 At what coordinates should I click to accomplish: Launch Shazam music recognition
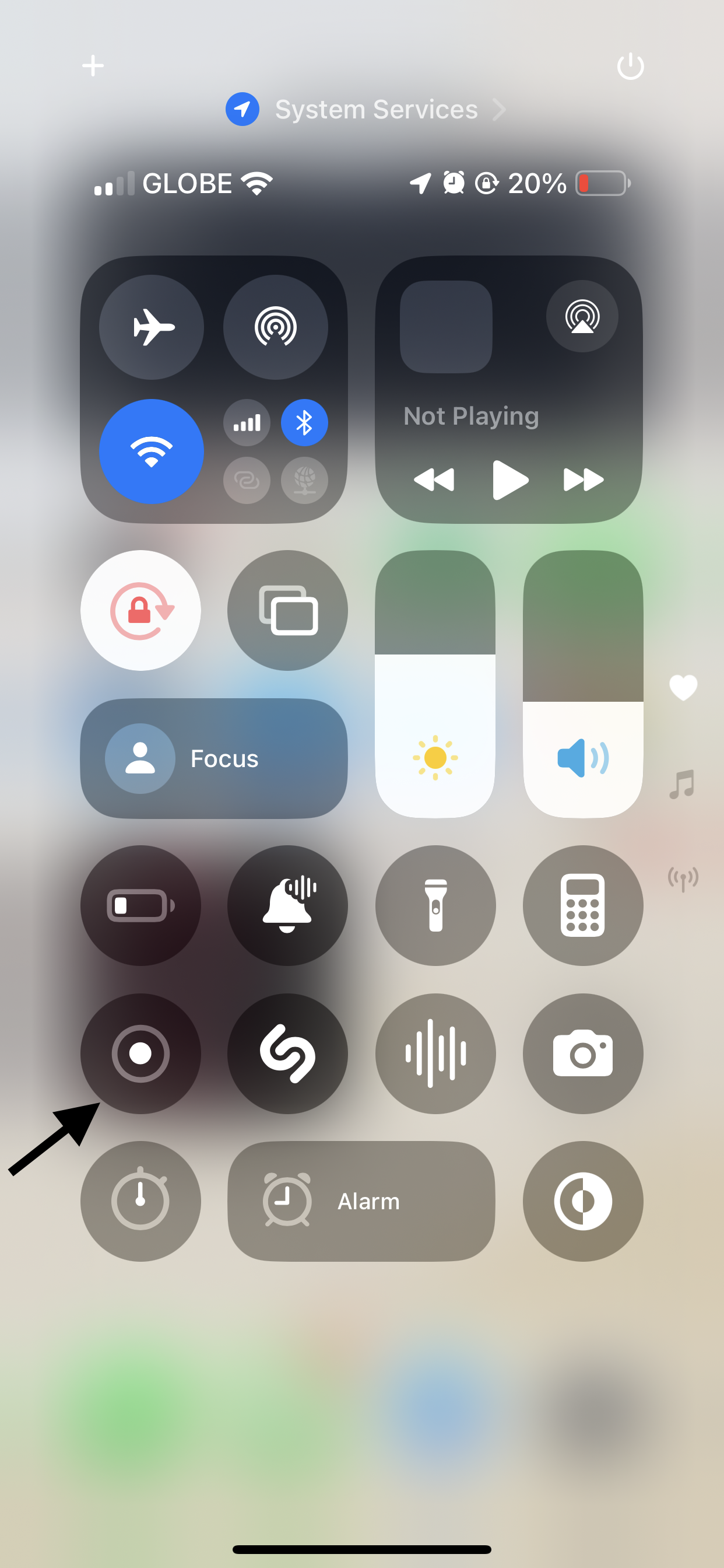pyautogui.click(x=288, y=1053)
